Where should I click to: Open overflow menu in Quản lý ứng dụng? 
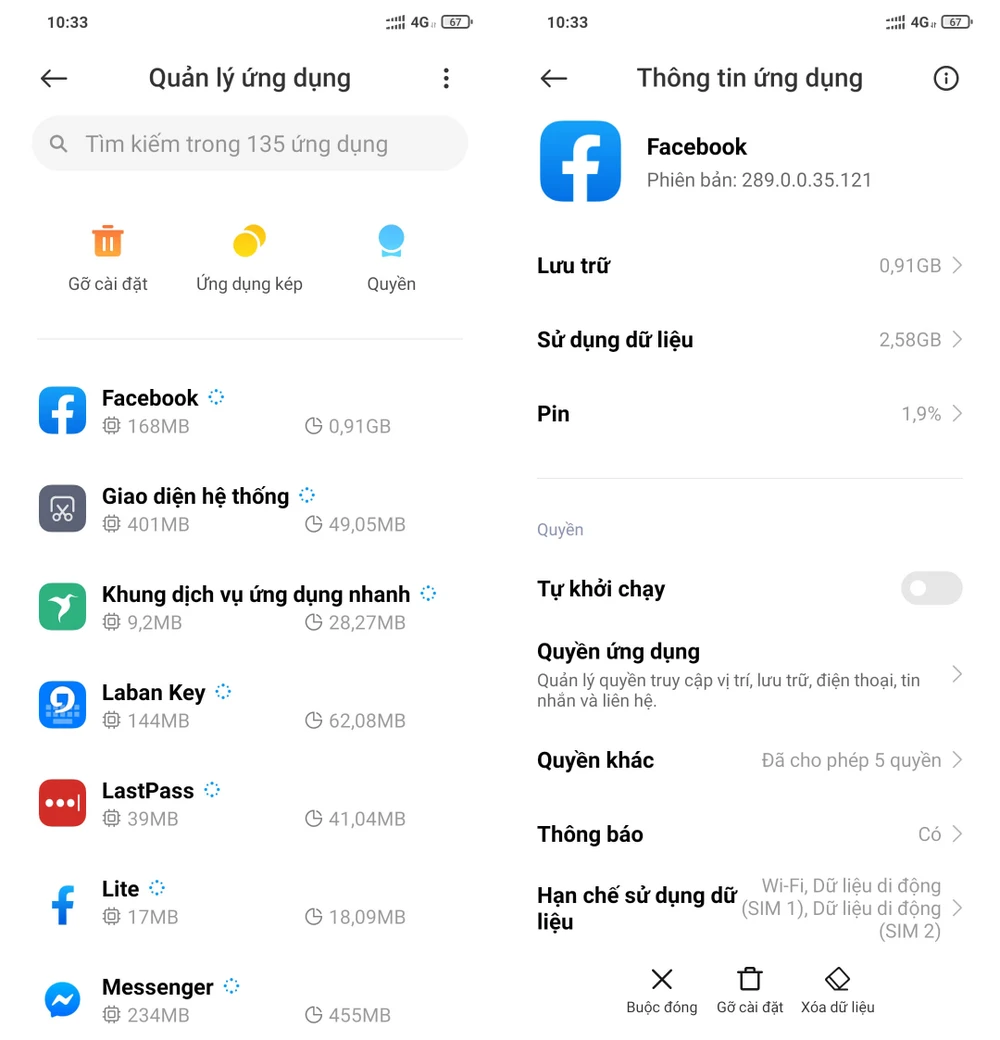pyautogui.click(x=446, y=78)
